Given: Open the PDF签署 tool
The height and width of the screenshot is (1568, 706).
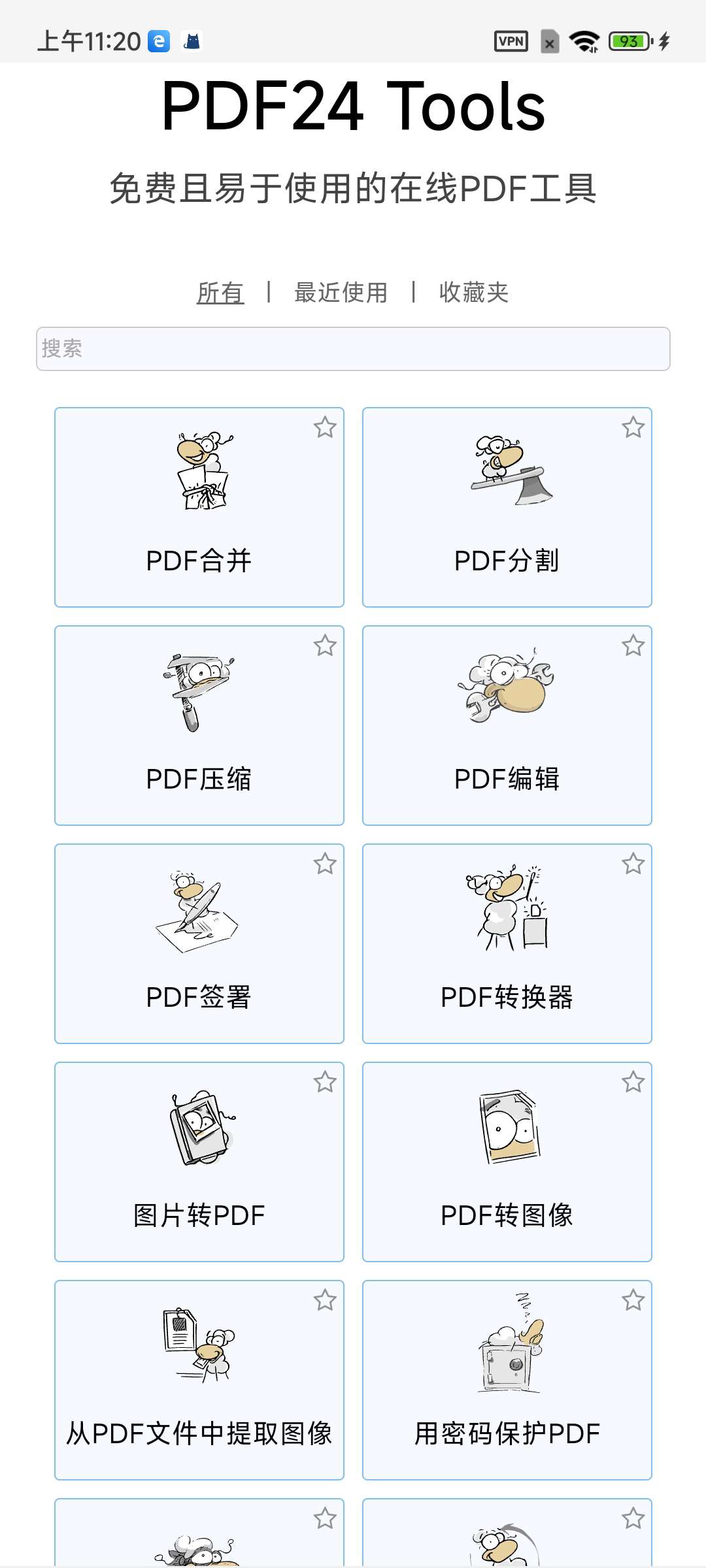Looking at the screenshot, I should [199, 944].
